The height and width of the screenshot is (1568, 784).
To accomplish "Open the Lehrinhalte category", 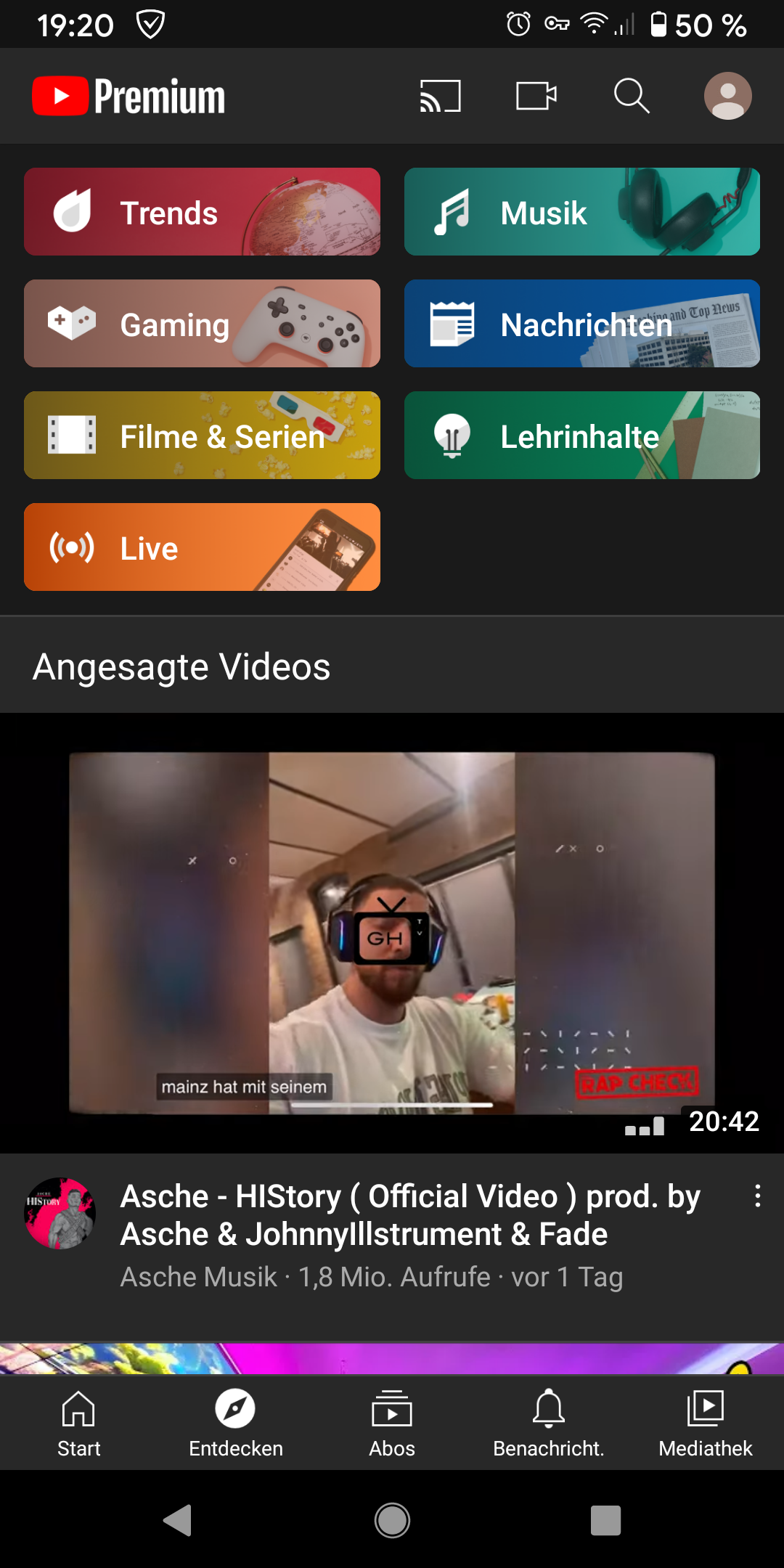I will pyautogui.click(x=581, y=436).
